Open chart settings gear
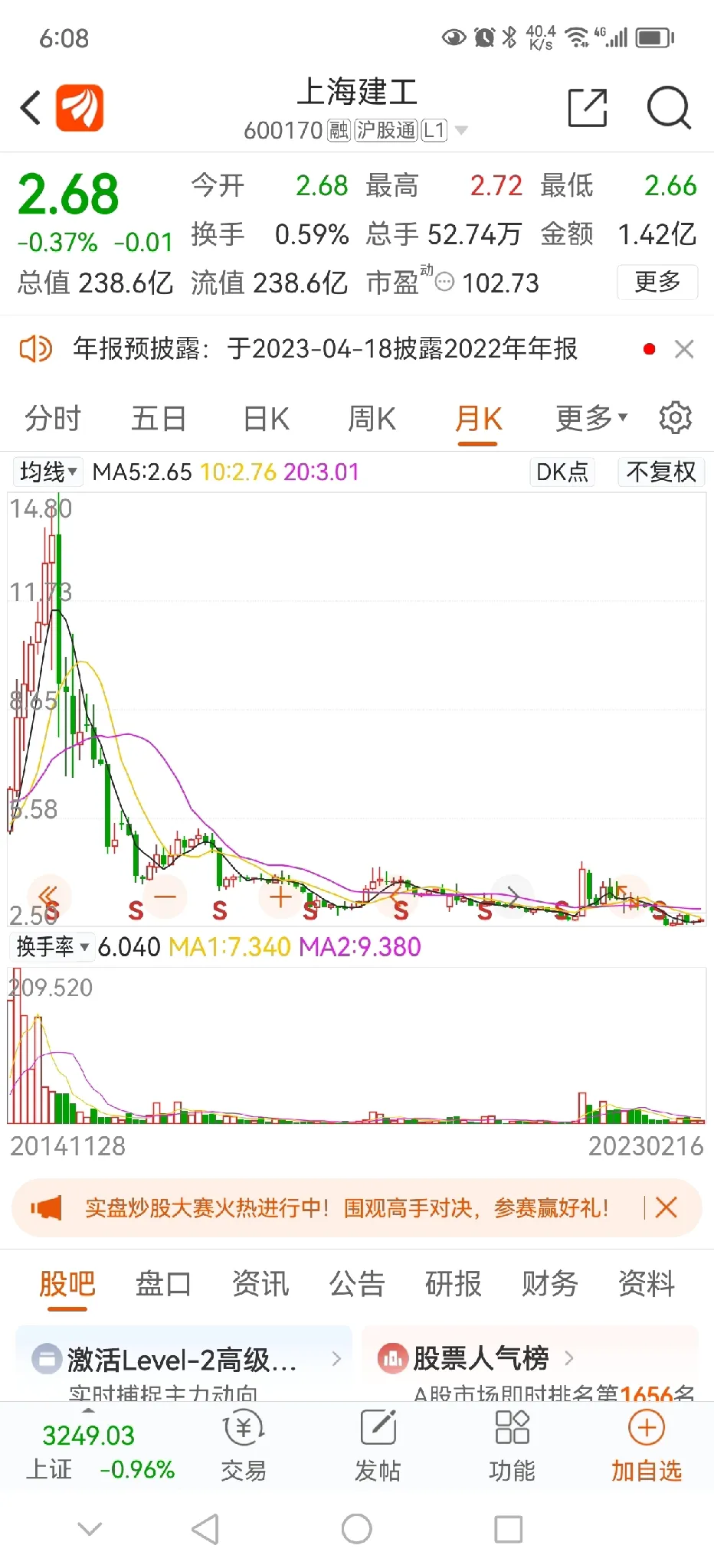 tap(675, 418)
